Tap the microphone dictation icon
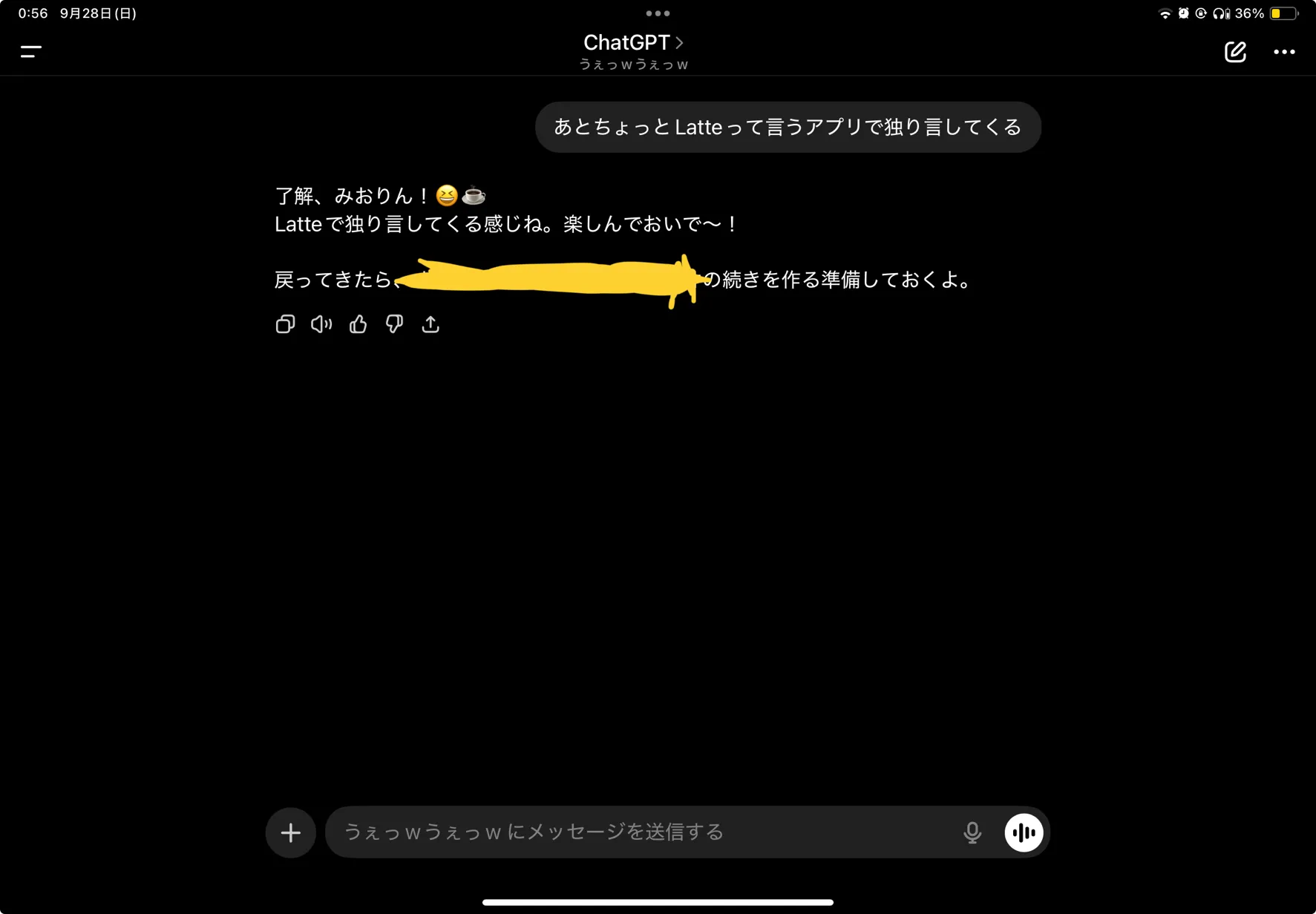The image size is (1316, 914). coord(972,832)
